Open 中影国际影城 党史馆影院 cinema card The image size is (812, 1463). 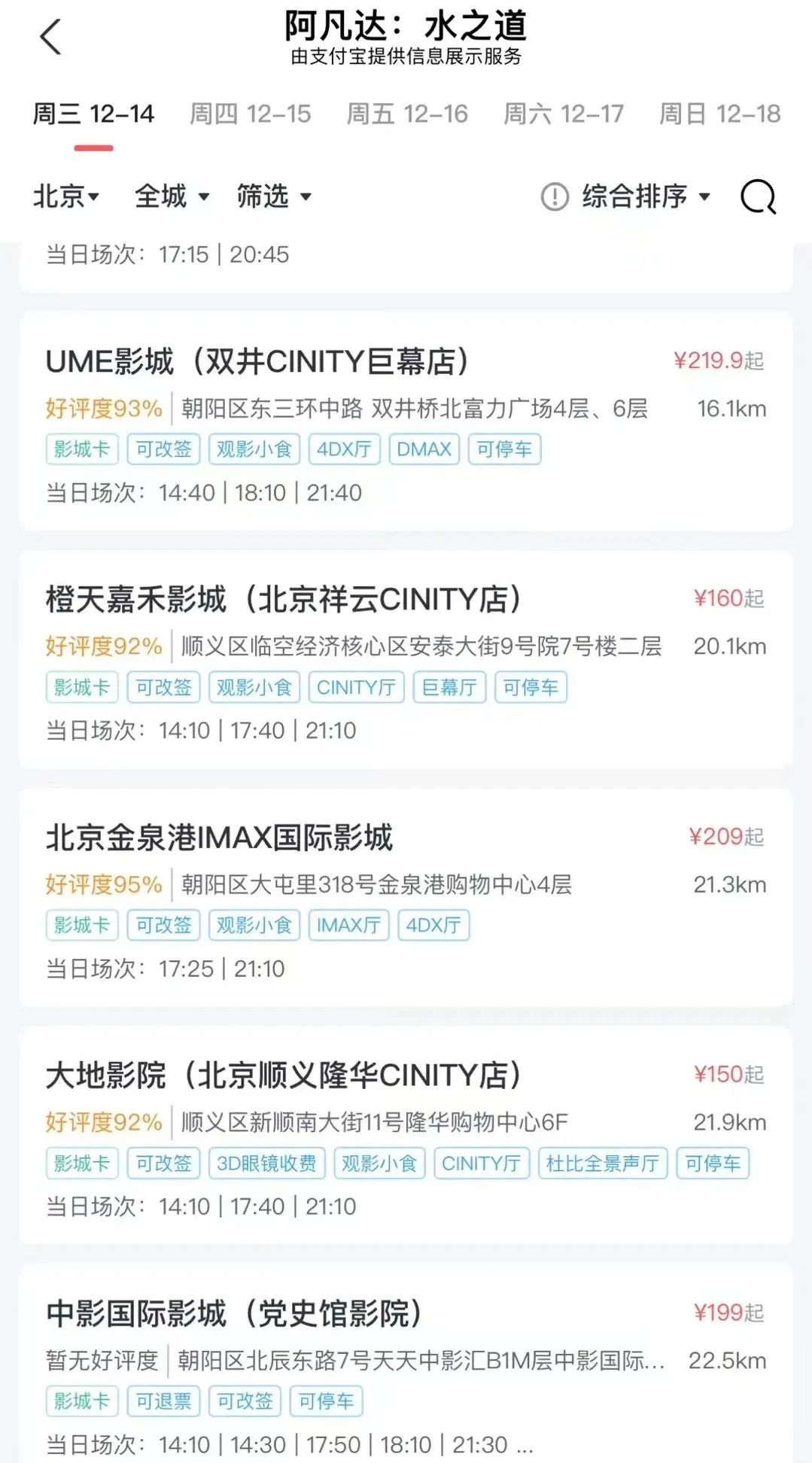[406, 1364]
